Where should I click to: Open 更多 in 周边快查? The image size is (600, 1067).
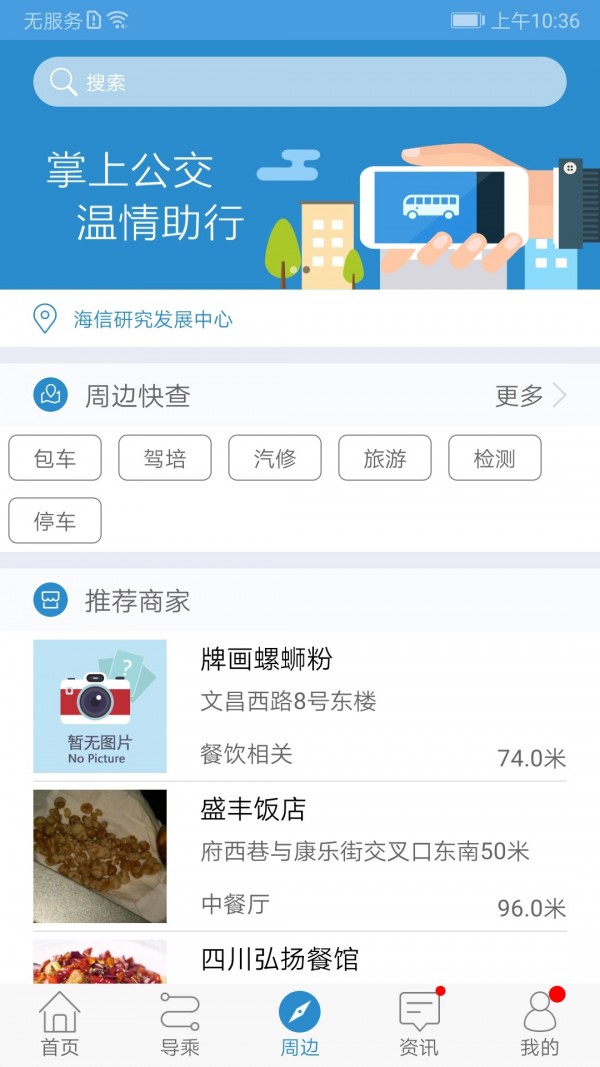click(x=530, y=396)
